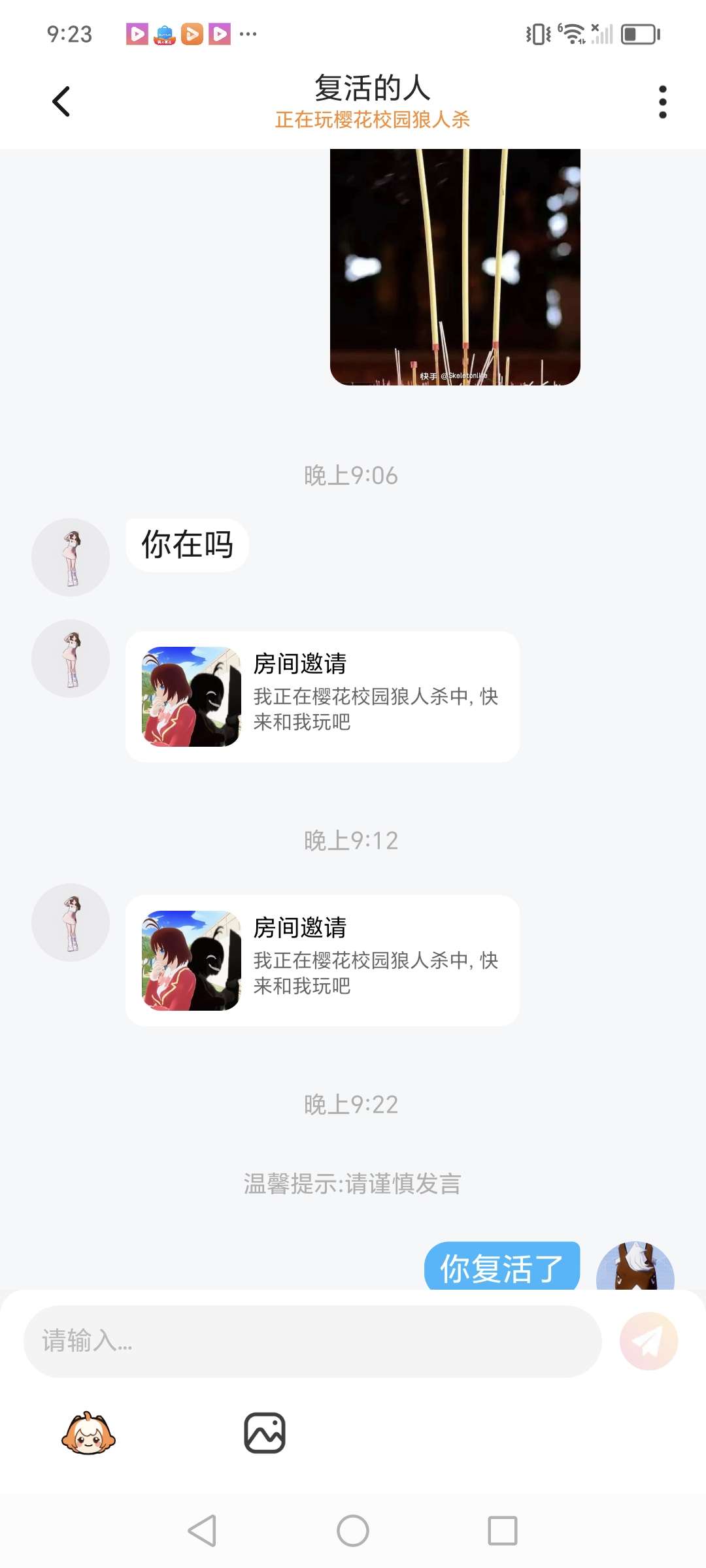The height and width of the screenshot is (1568, 706).
Task: Send the message with paper plane
Action: [x=648, y=1341]
